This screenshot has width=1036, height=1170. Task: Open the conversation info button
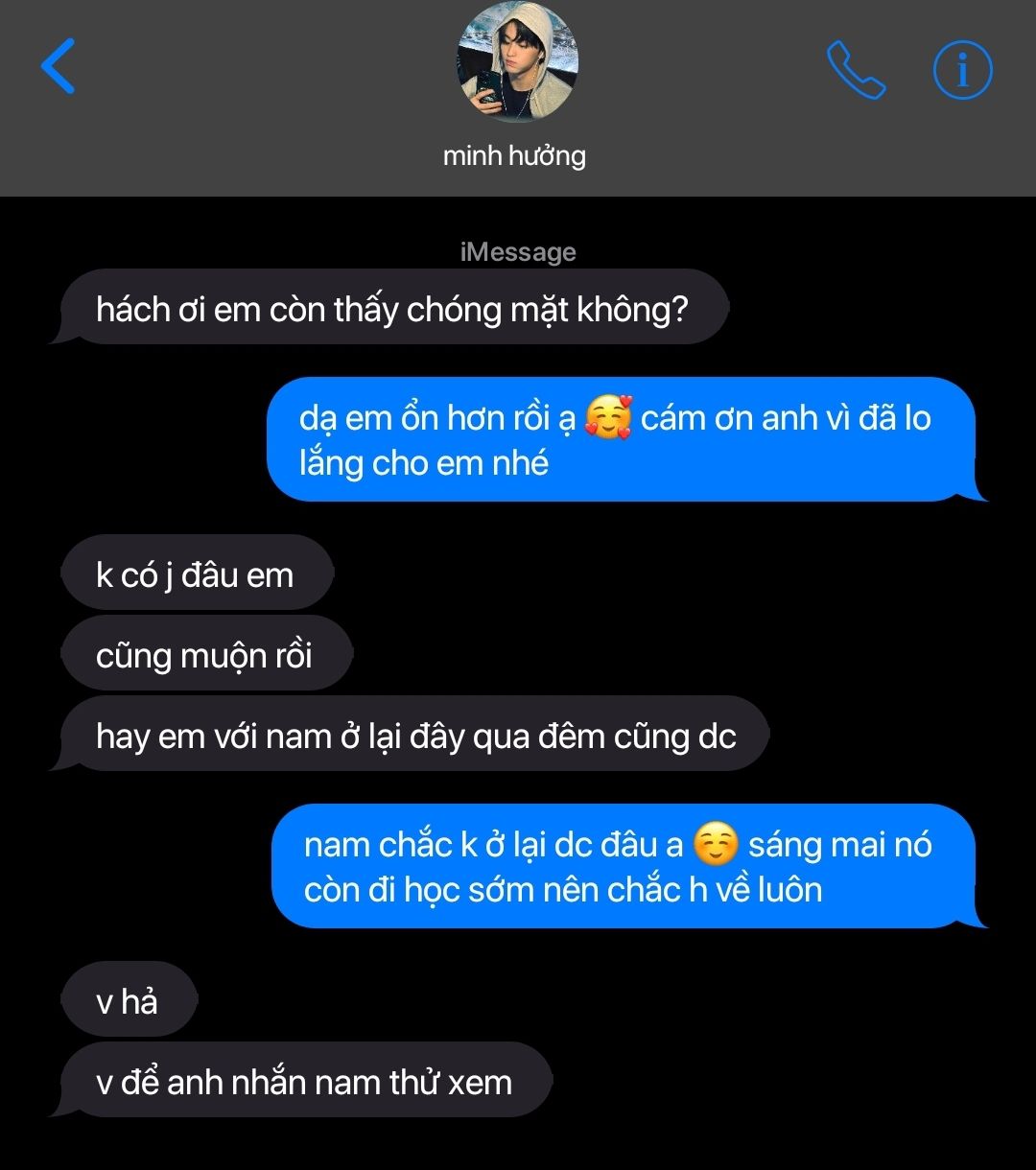click(962, 69)
